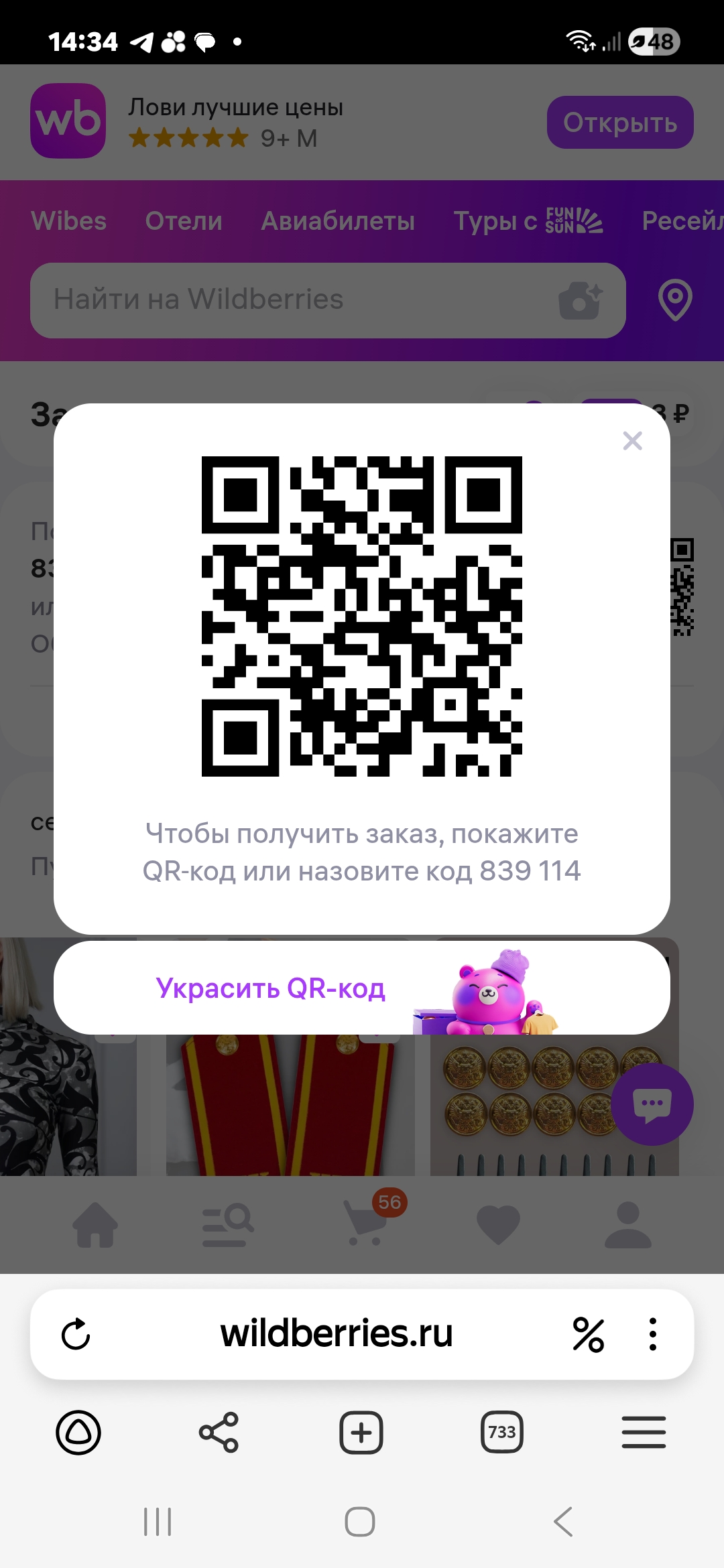Tap Открыть to open the Wildberries app

tap(620, 123)
